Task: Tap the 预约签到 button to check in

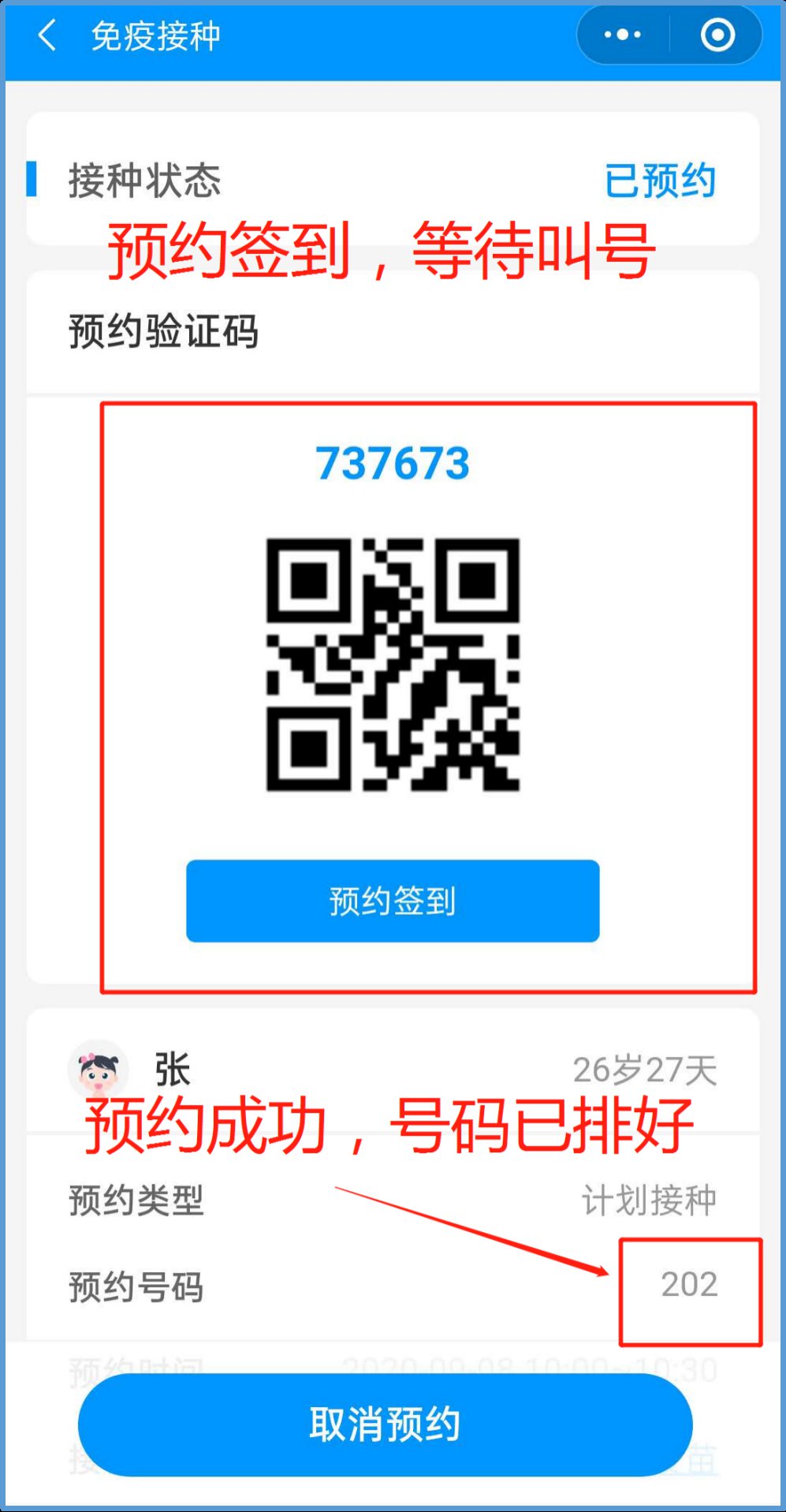Action: [x=393, y=901]
